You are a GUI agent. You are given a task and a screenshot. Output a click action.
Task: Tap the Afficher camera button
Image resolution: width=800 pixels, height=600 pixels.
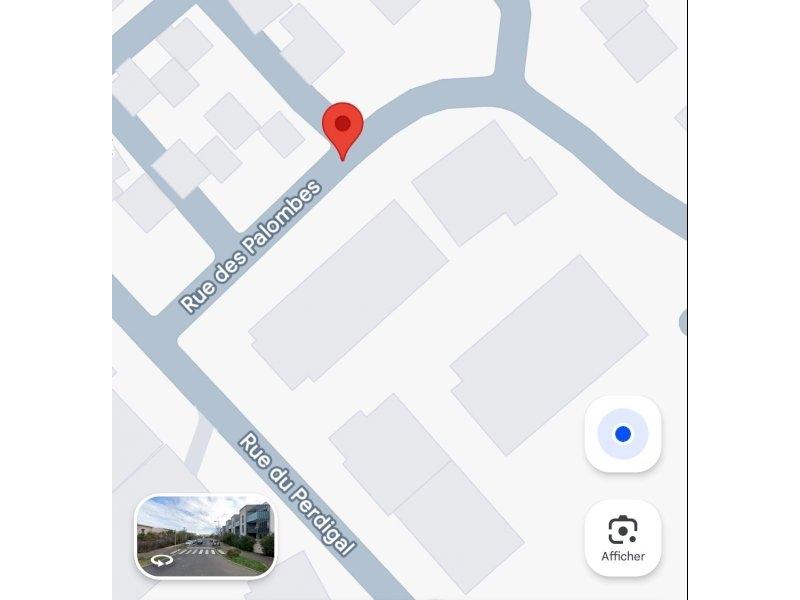click(622, 538)
